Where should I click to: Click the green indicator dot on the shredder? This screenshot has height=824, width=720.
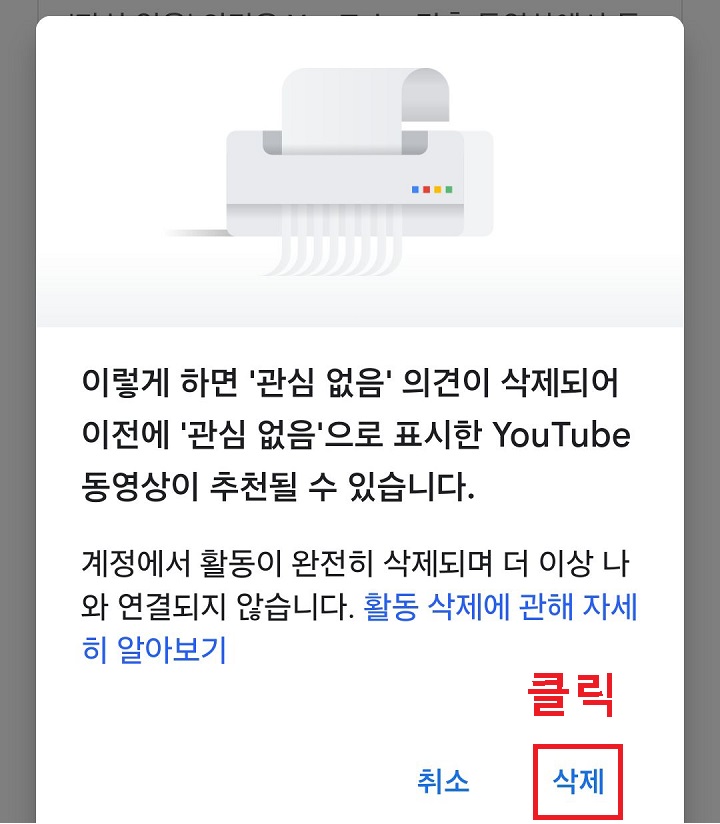(449, 188)
